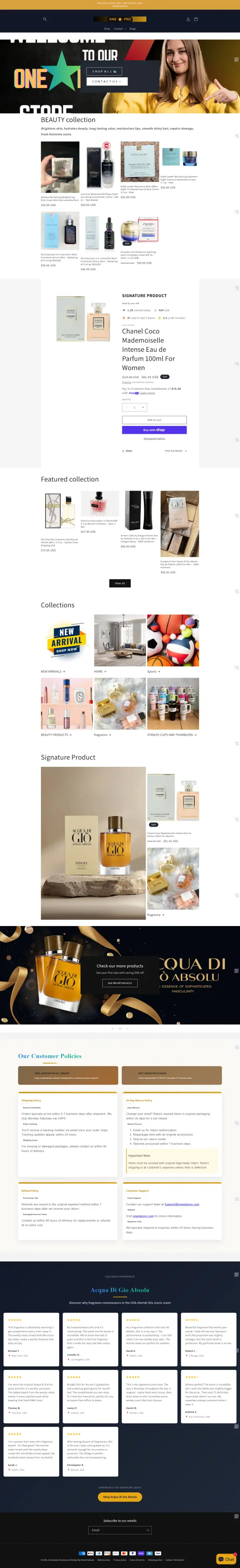Open the Chat widget
The width and height of the screenshot is (240, 1568).
click(226, 1559)
